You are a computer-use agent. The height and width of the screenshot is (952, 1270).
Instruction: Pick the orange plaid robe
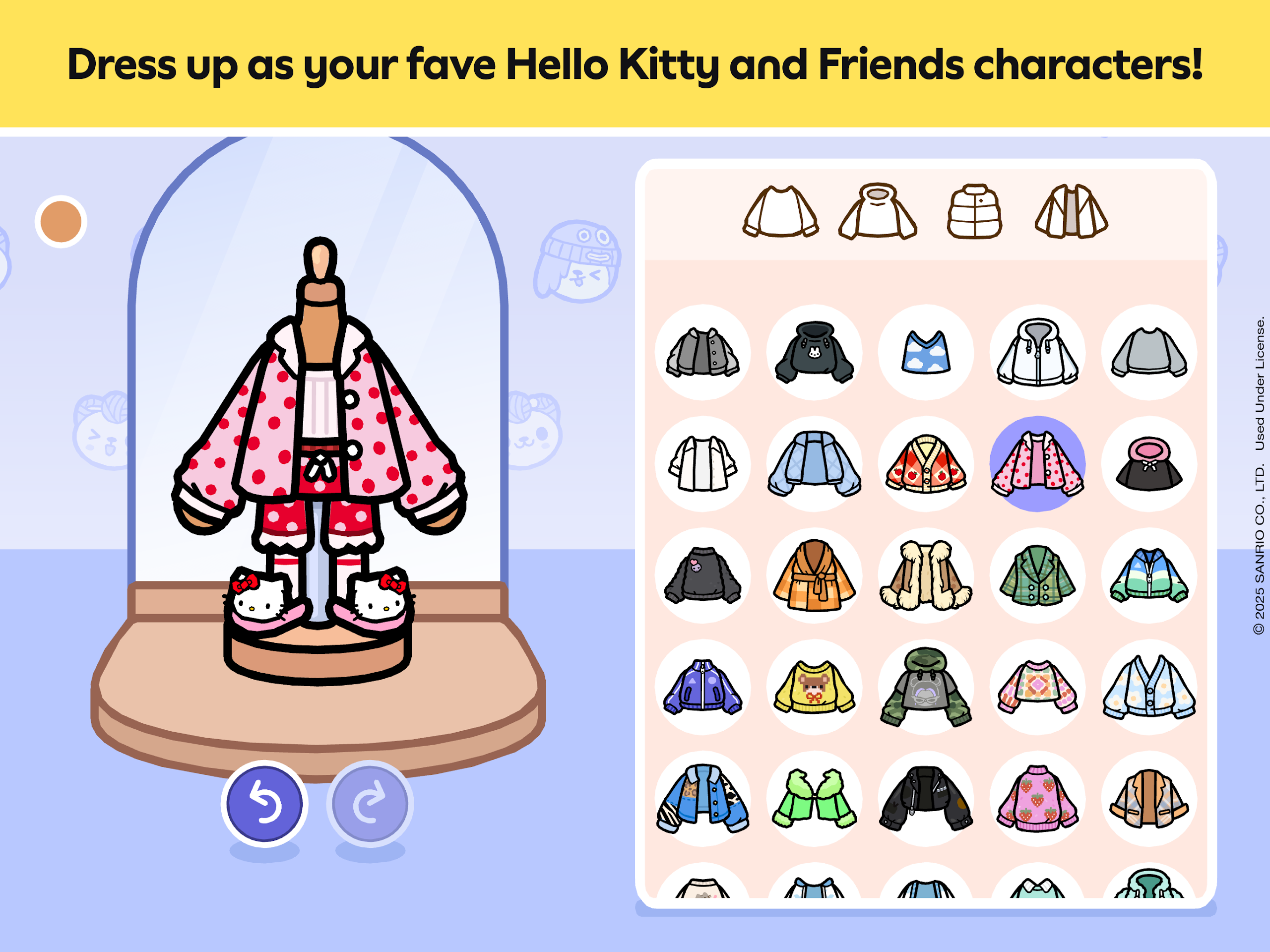pyautogui.click(x=814, y=575)
